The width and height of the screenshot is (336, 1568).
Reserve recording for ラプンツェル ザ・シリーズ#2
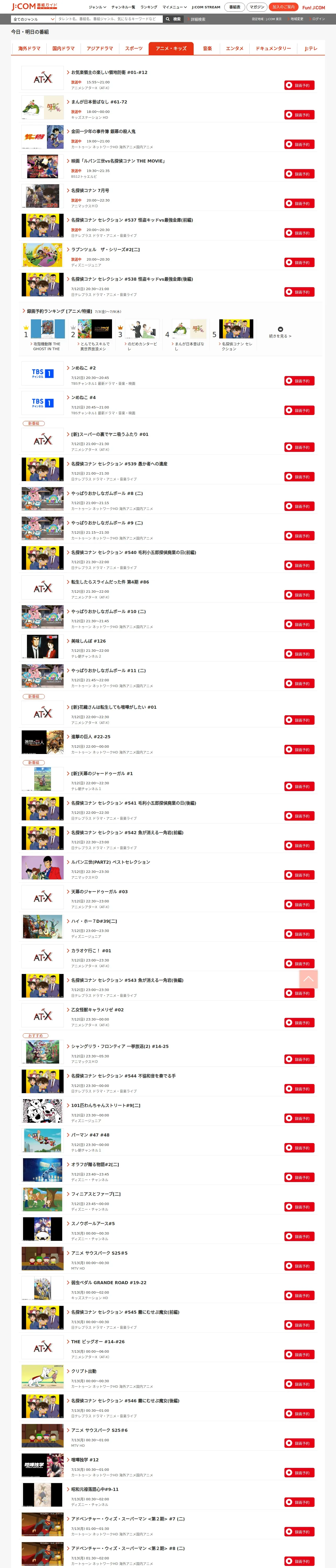coord(299,262)
